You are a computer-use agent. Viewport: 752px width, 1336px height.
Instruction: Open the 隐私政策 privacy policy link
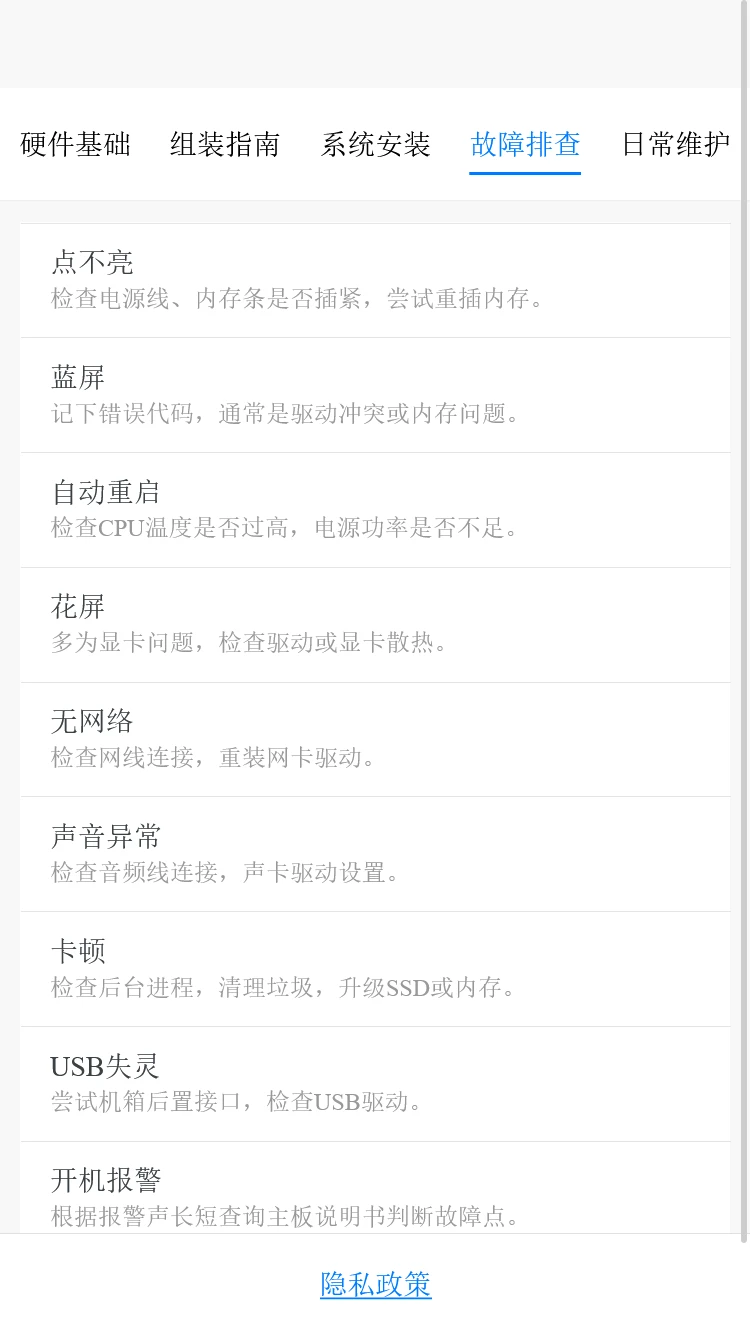375,1285
